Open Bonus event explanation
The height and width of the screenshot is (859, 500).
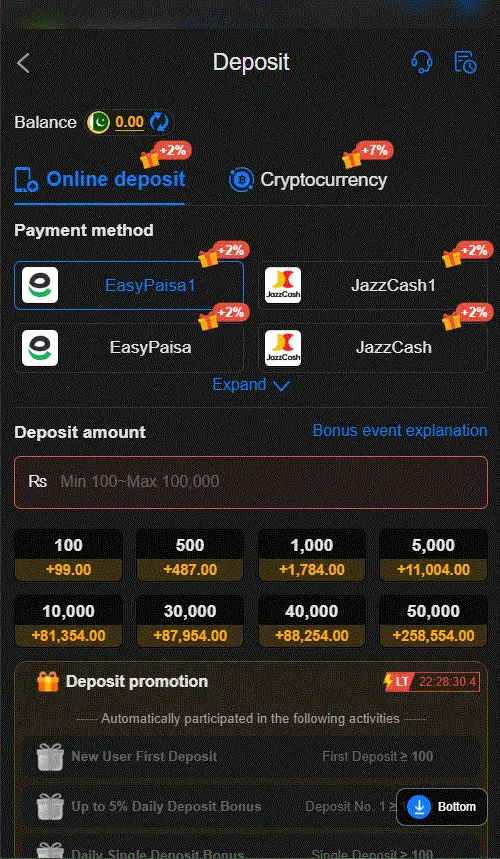click(400, 431)
